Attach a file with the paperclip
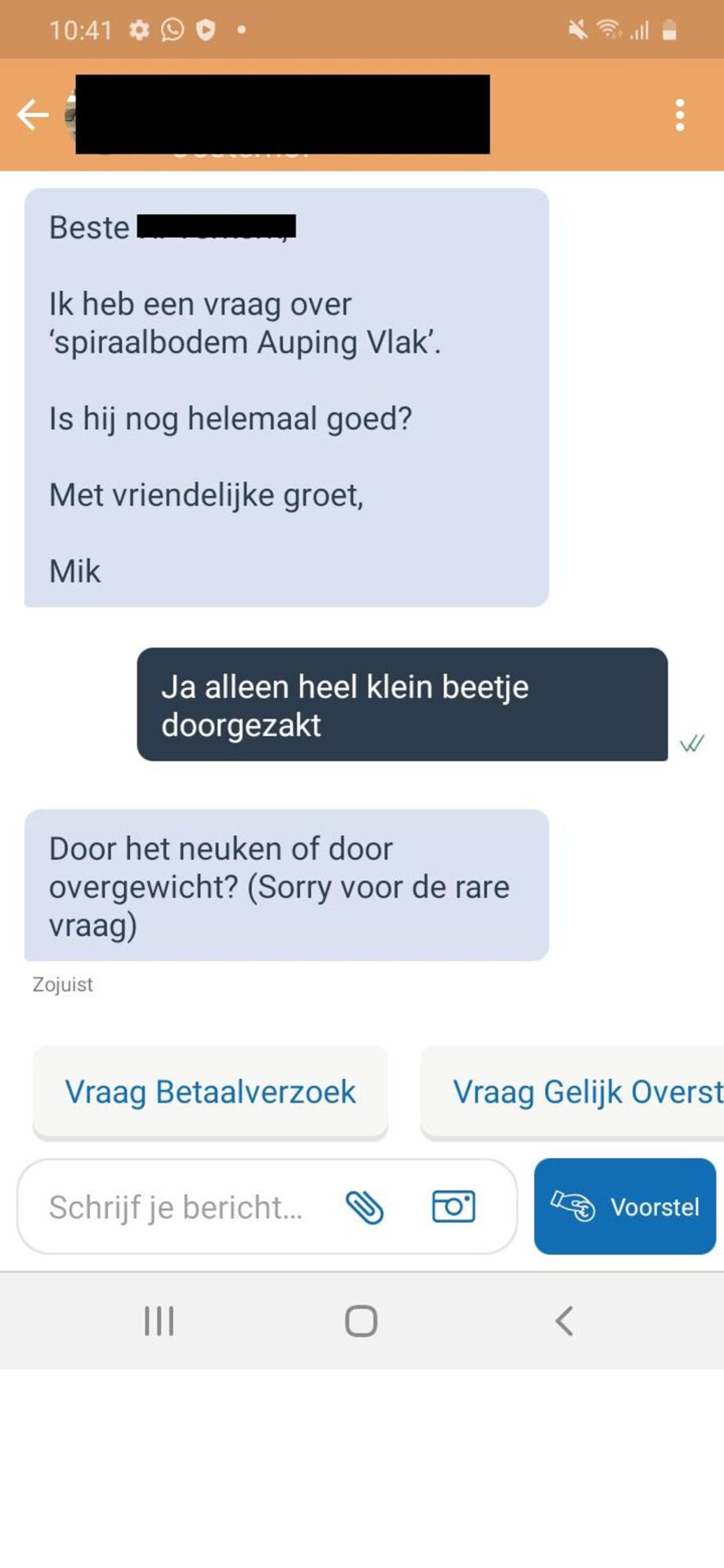The height and width of the screenshot is (1568, 724). pyautogui.click(x=364, y=1207)
